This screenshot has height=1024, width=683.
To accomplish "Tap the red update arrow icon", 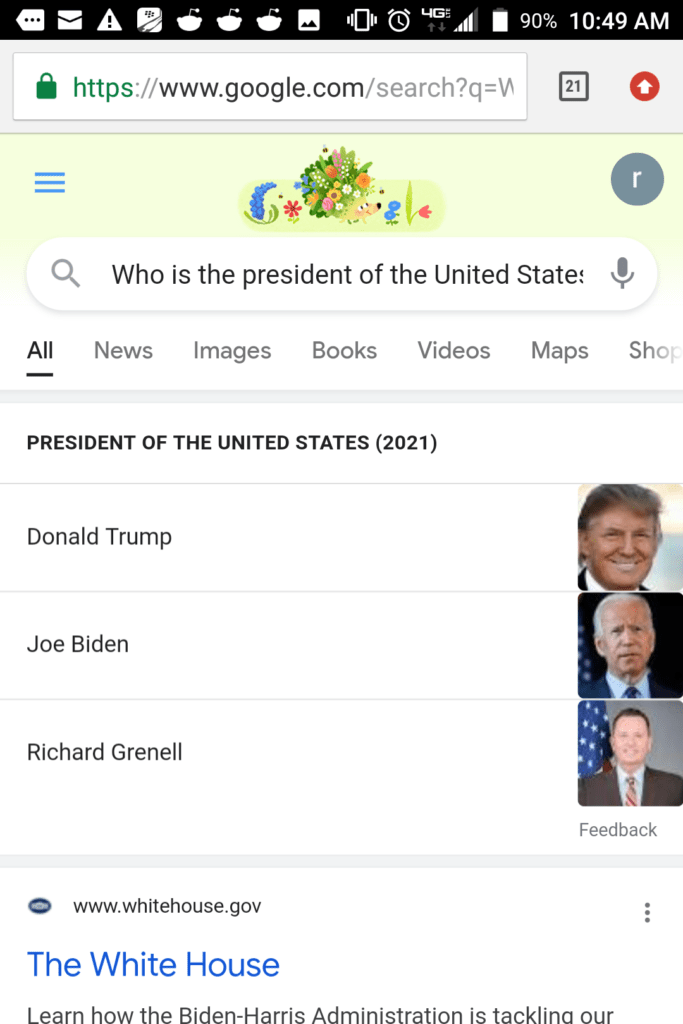I will pyautogui.click(x=645, y=87).
